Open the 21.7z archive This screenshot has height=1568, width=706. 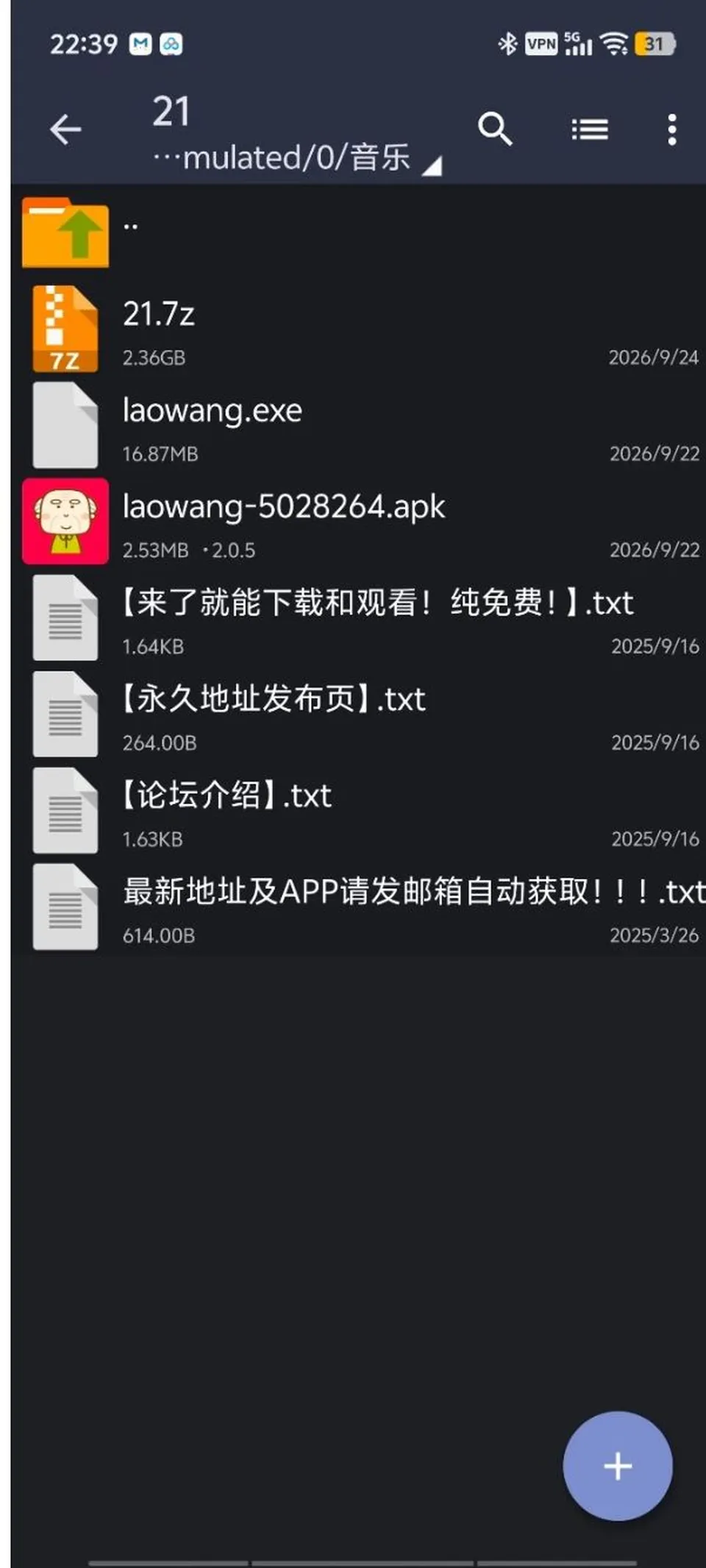358,329
